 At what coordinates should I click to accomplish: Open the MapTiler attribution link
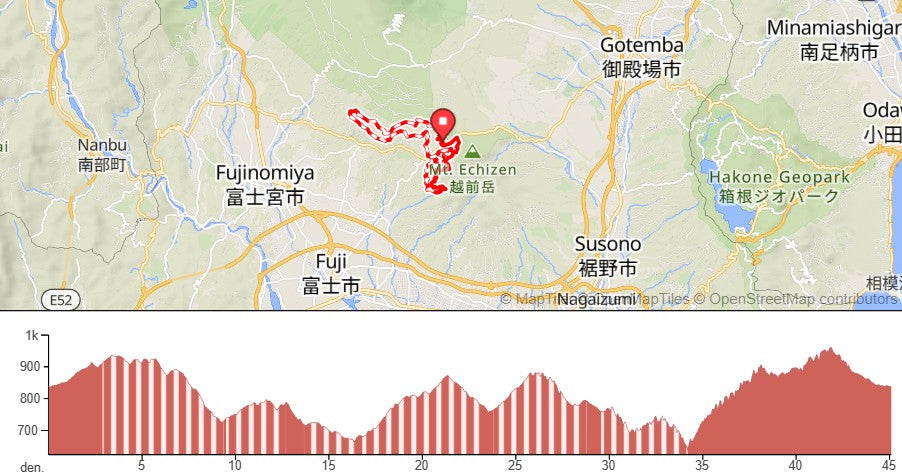coord(528,299)
